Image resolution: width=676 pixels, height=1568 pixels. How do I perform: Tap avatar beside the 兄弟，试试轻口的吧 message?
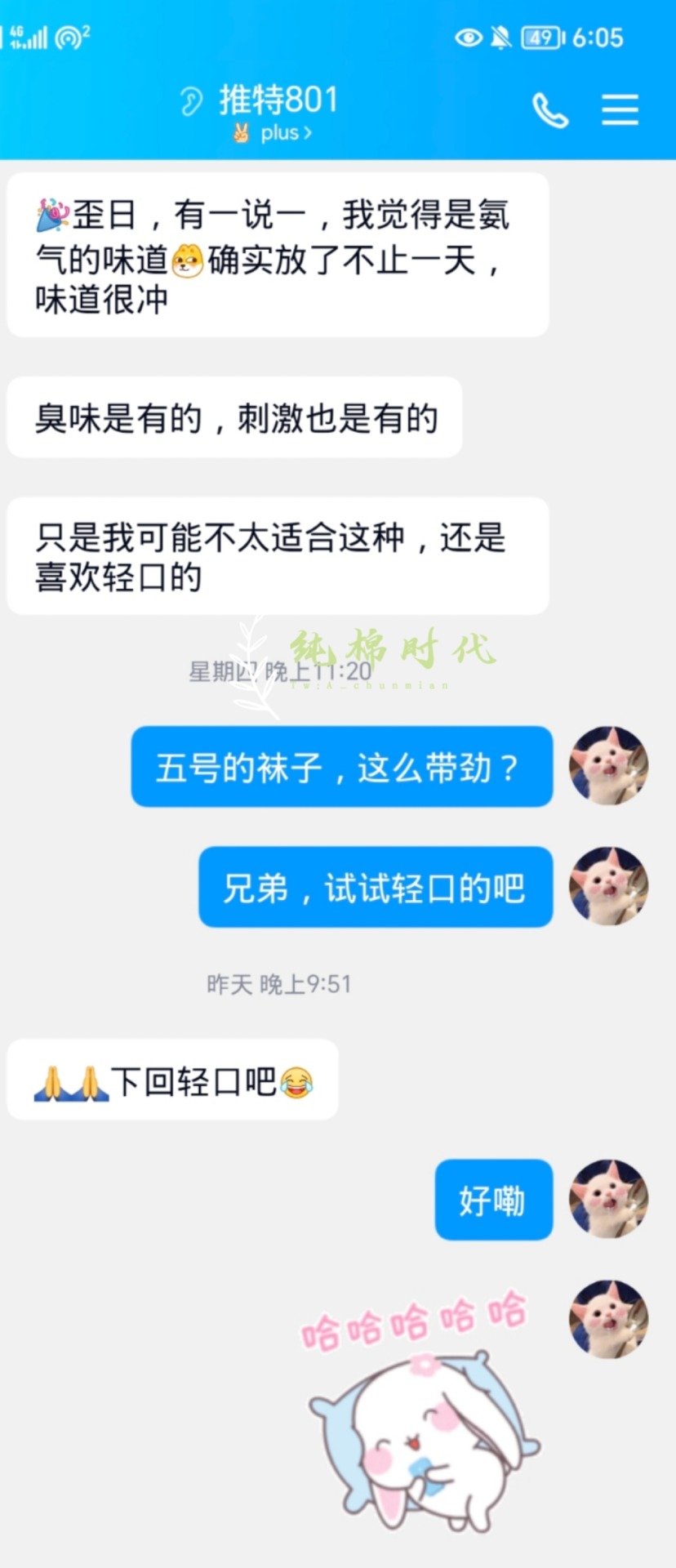tap(608, 886)
